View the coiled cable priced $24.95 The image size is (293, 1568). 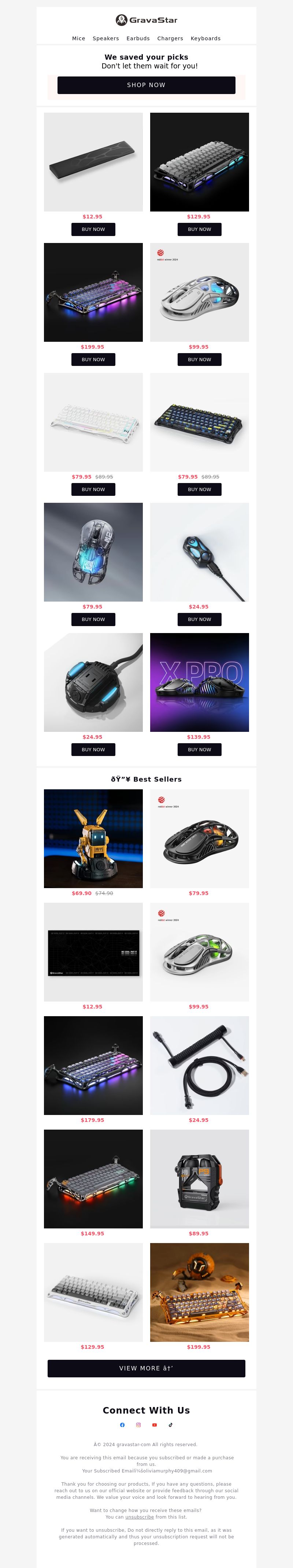pyautogui.click(x=199, y=1065)
